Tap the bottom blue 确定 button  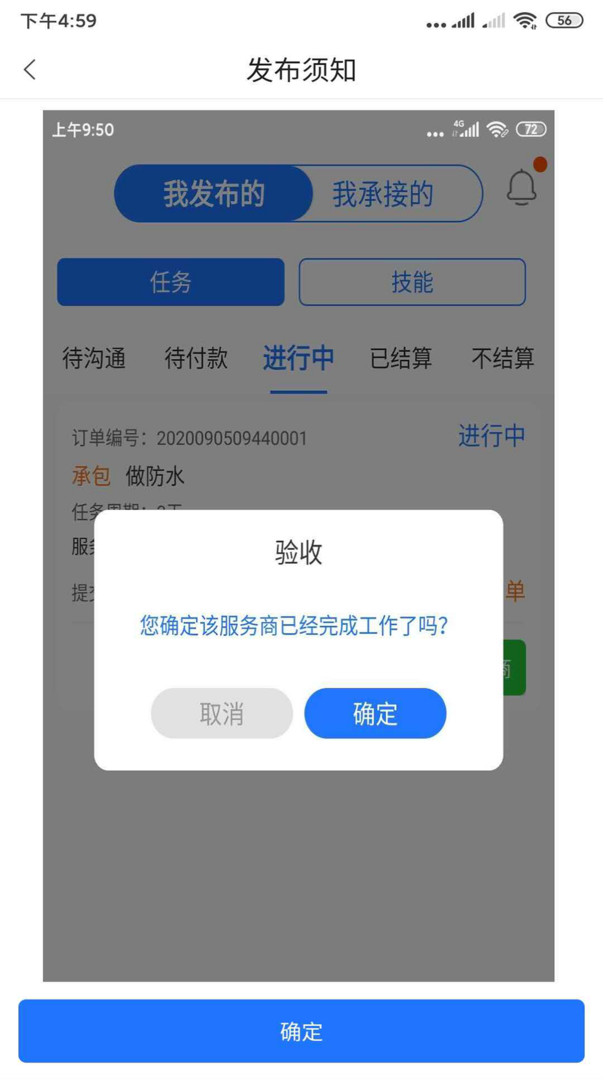301,1031
